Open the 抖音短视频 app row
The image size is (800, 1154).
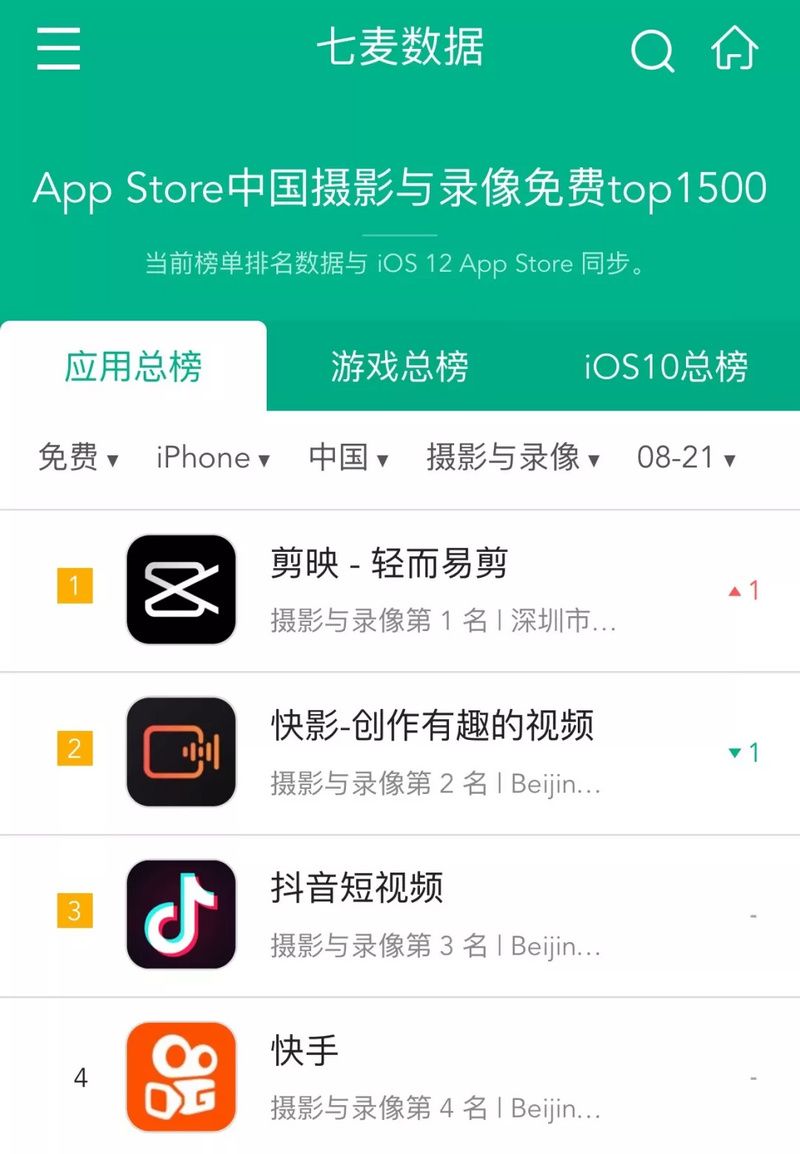pyautogui.click(x=400, y=914)
